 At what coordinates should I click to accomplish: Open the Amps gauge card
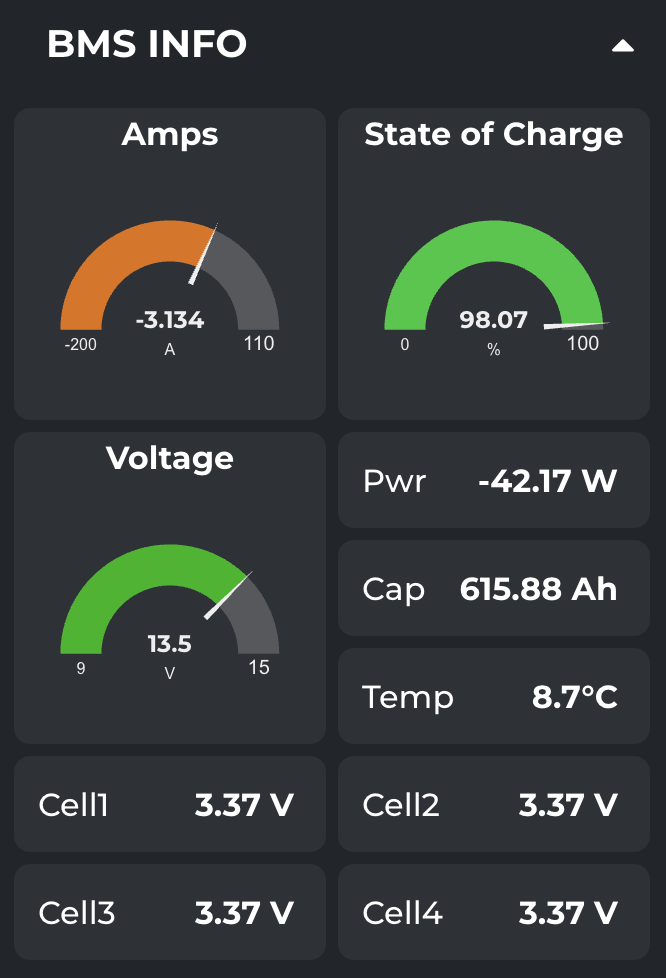click(x=170, y=264)
